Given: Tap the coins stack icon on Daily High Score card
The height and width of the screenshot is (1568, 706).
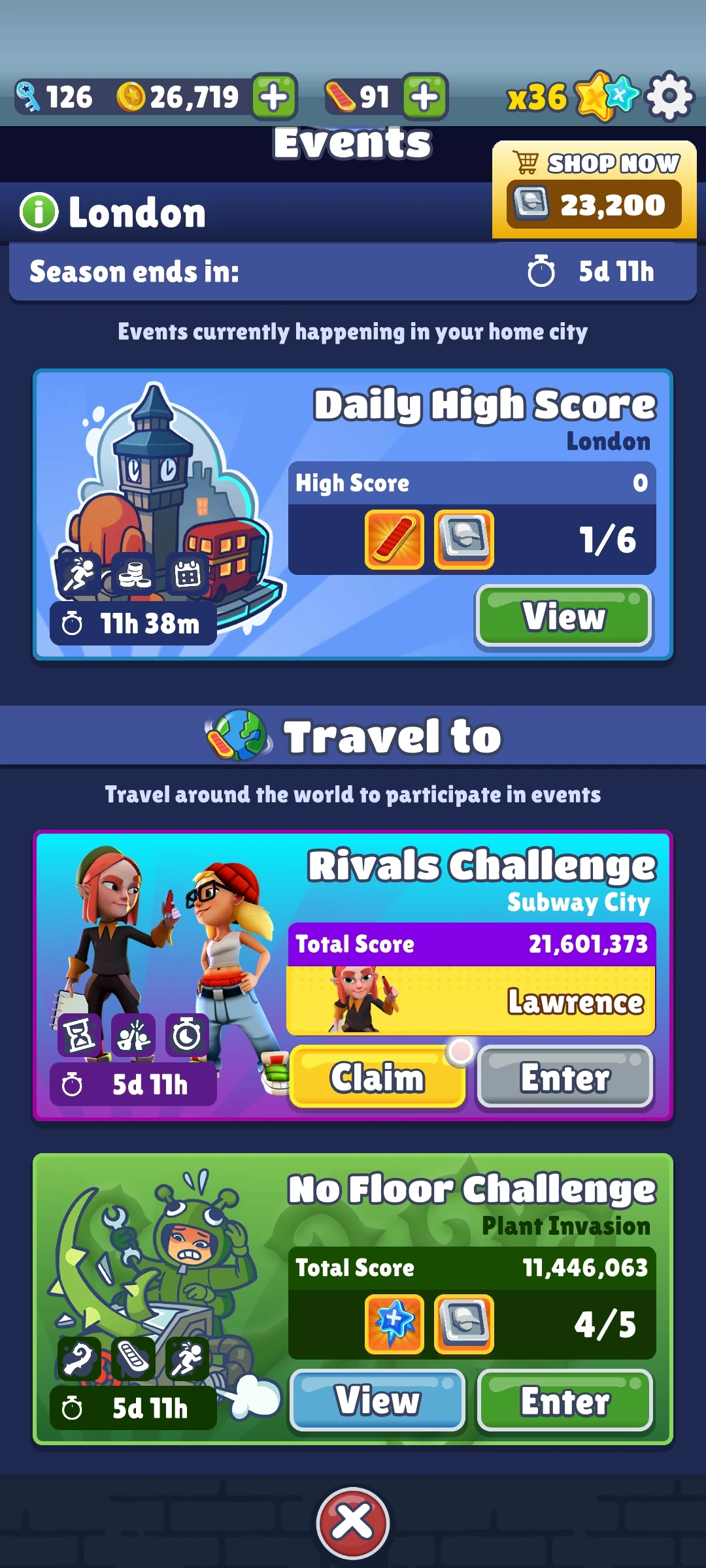Looking at the screenshot, I should [x=134, y=574].
